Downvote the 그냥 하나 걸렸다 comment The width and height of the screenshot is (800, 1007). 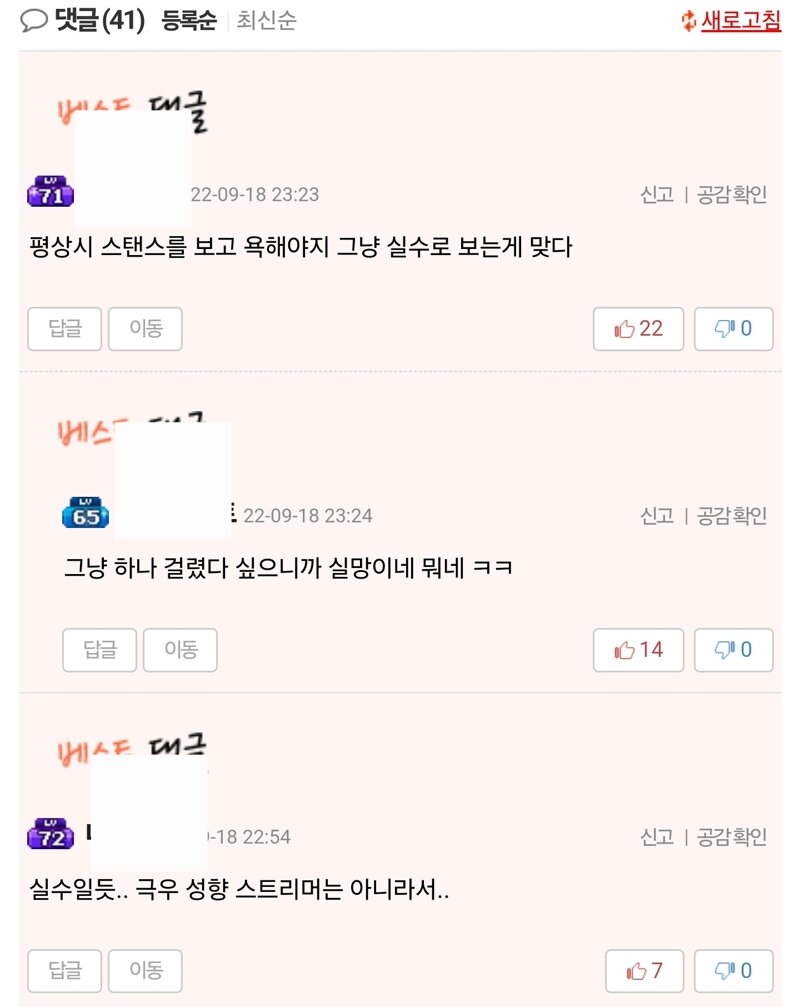pyautogui.click(x=733, y=650)
